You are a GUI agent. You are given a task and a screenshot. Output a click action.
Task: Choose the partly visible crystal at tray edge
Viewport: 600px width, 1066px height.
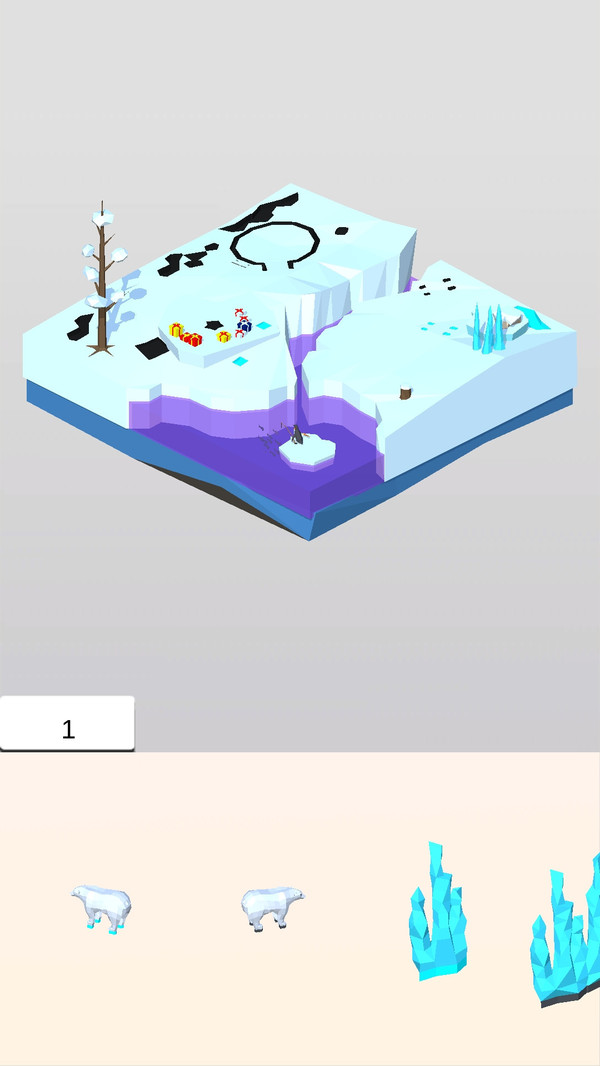pyautogui.click(x=568, y=932)
